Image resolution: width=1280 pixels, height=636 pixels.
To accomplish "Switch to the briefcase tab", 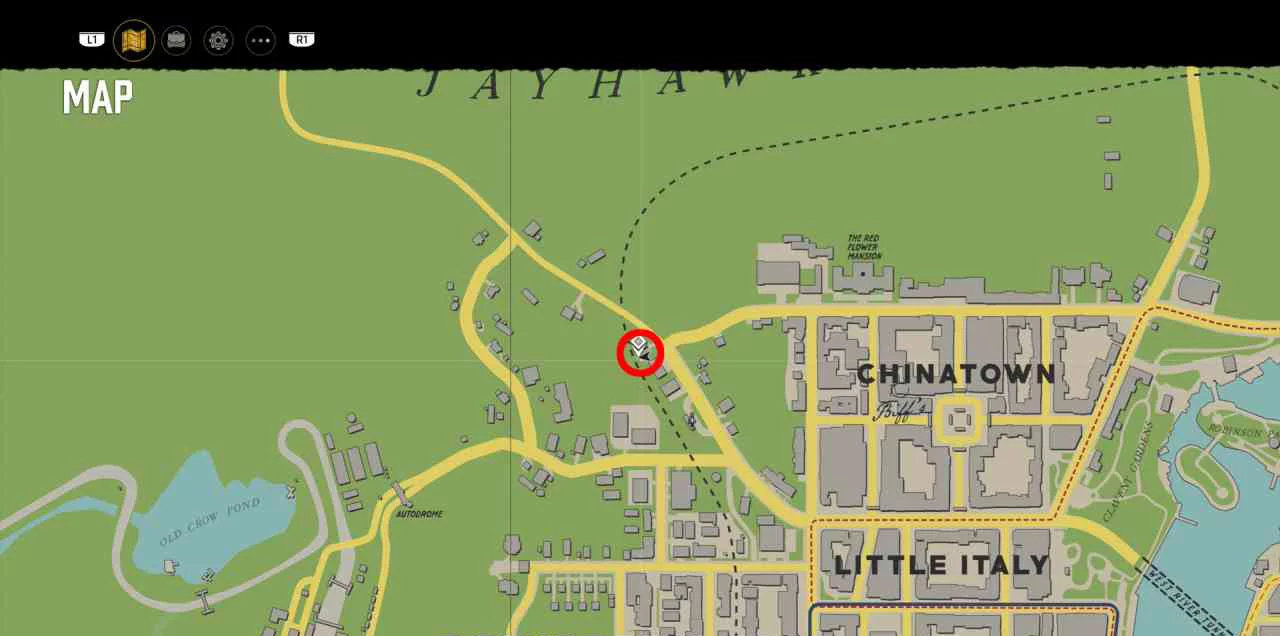I will pyautogui.click(x=177, y=41).
